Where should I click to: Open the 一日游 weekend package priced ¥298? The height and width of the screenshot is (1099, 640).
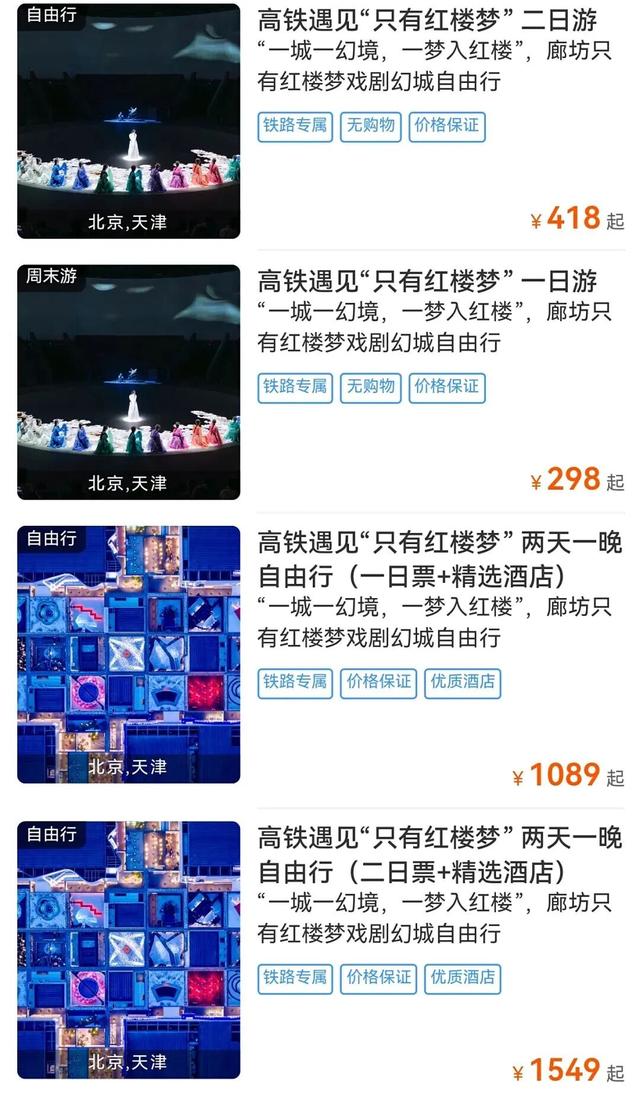427,281
